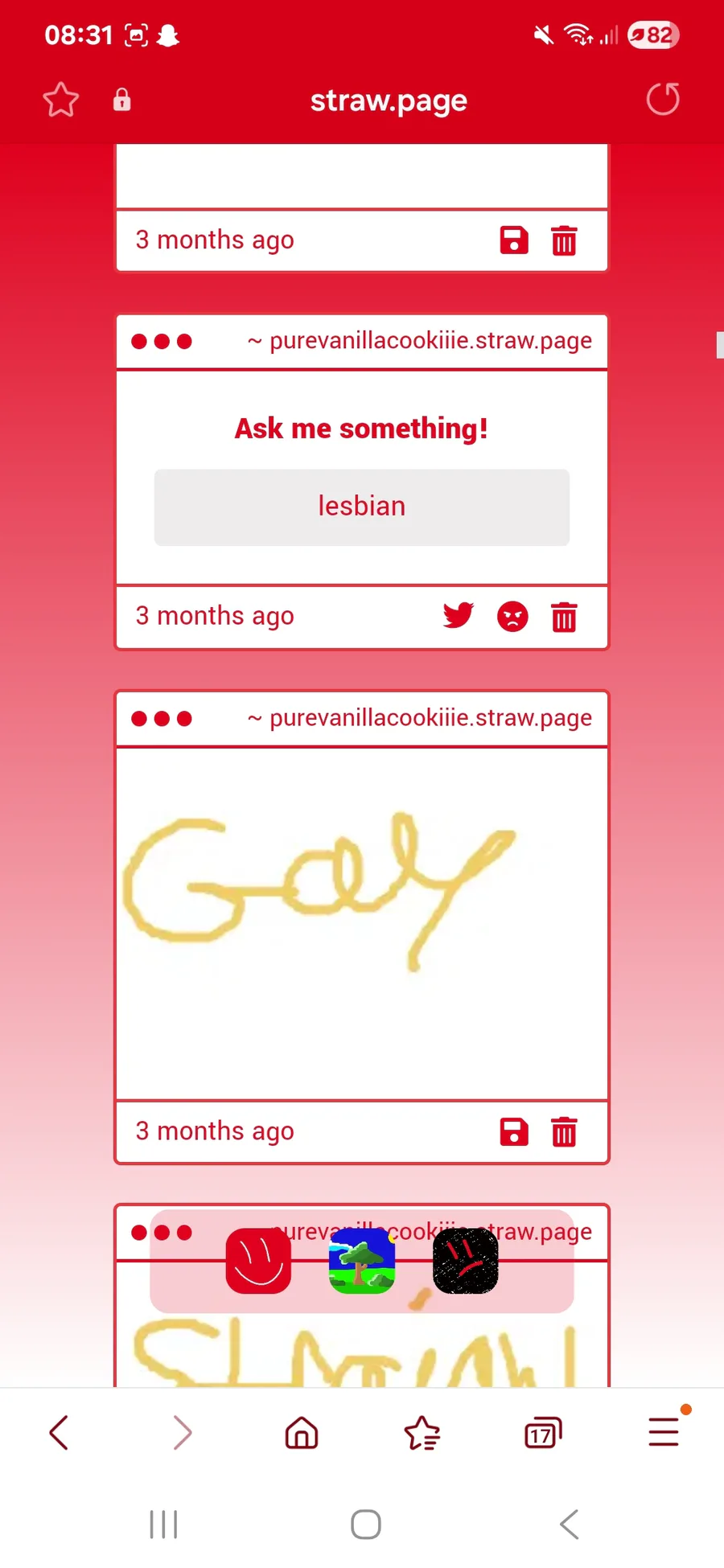Open the browser hamburger menu

[664, 1433]
